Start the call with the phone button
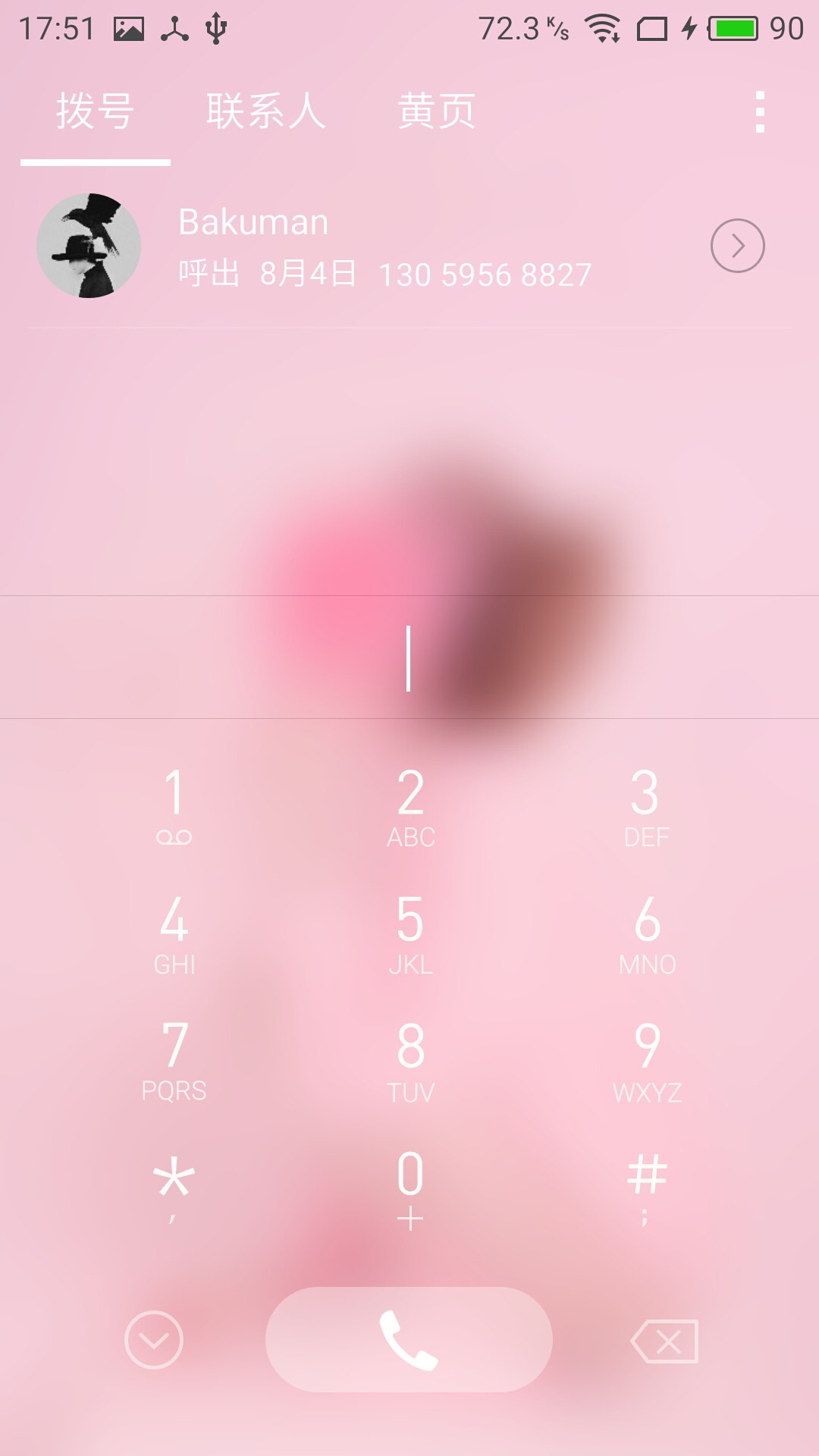Viewport: 819px width, 1456px height. 409,1339
